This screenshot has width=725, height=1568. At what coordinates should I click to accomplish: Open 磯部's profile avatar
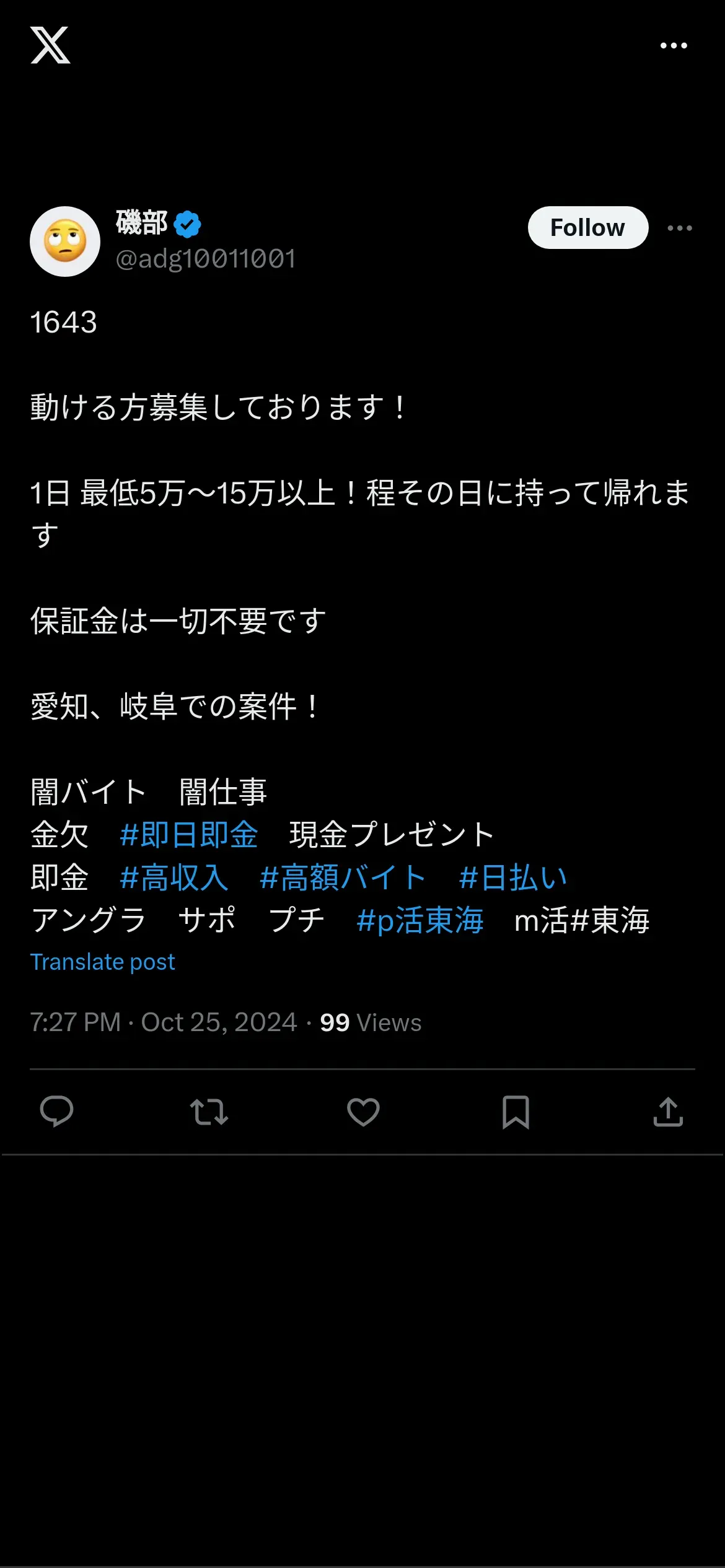click(65, 242)
